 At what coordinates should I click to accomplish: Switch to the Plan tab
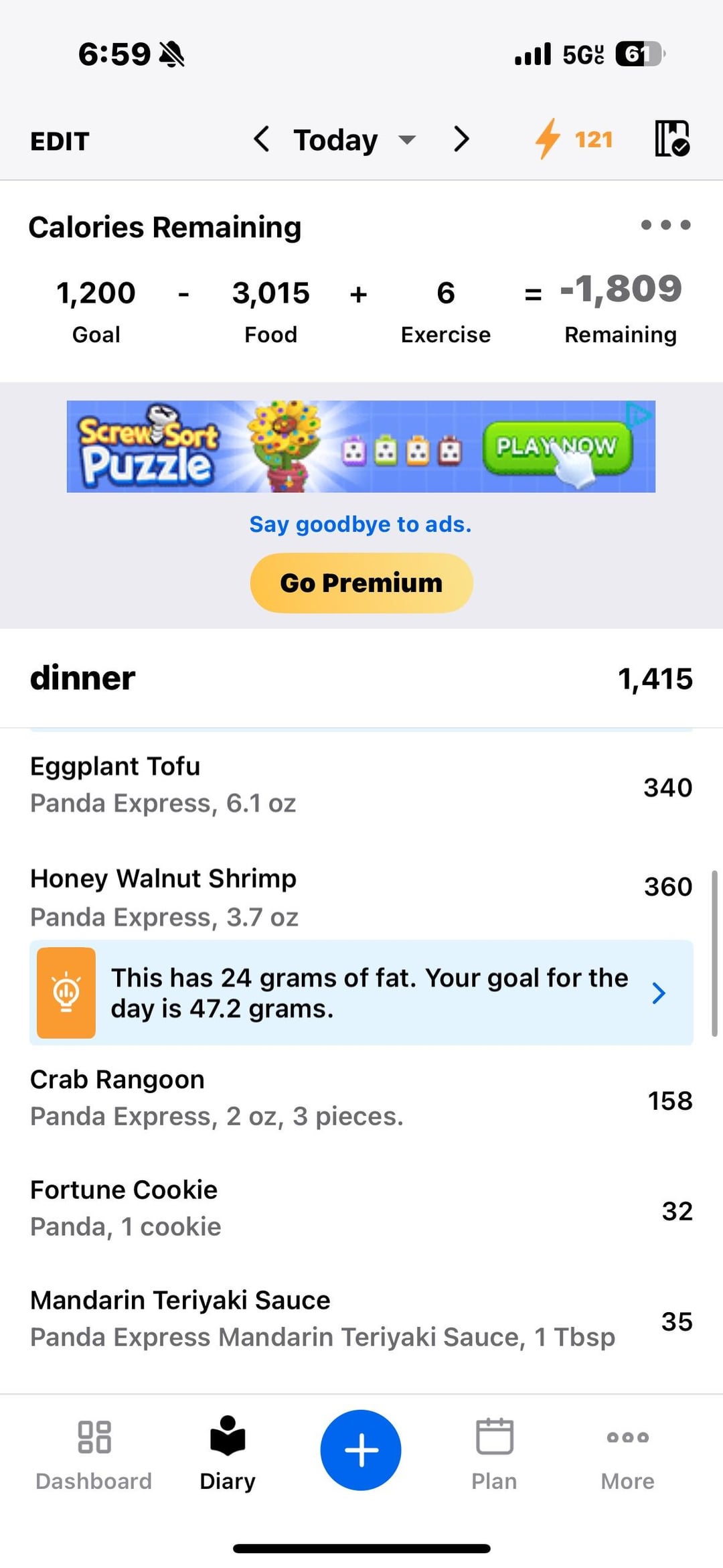[x=494, y=1451]
